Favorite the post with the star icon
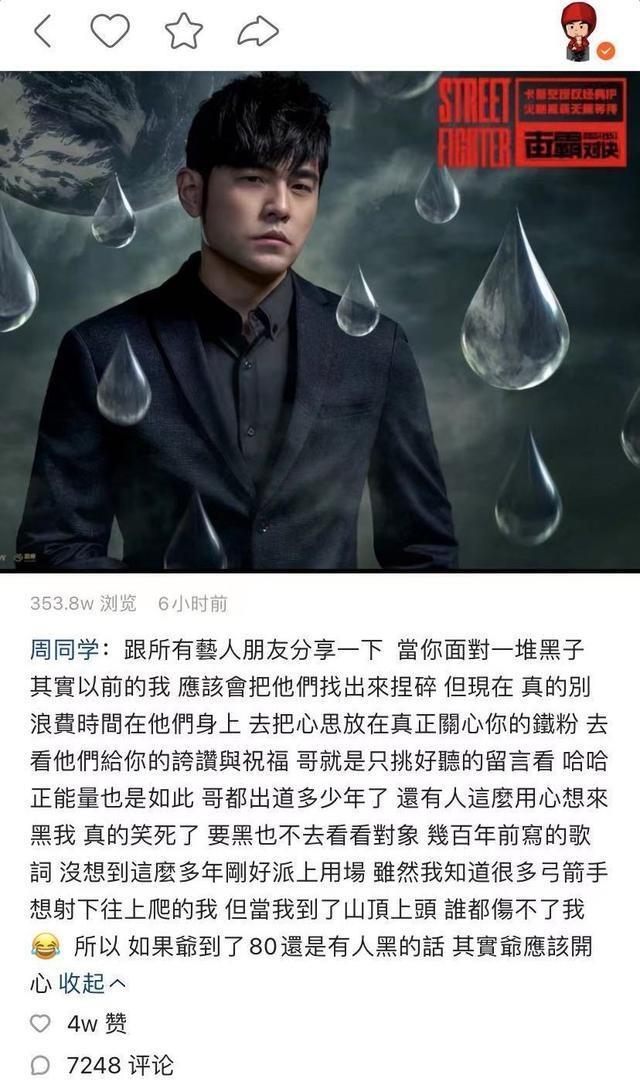Image resolution: width=640 pixels, height=1085 pixels. coord(183,32)
